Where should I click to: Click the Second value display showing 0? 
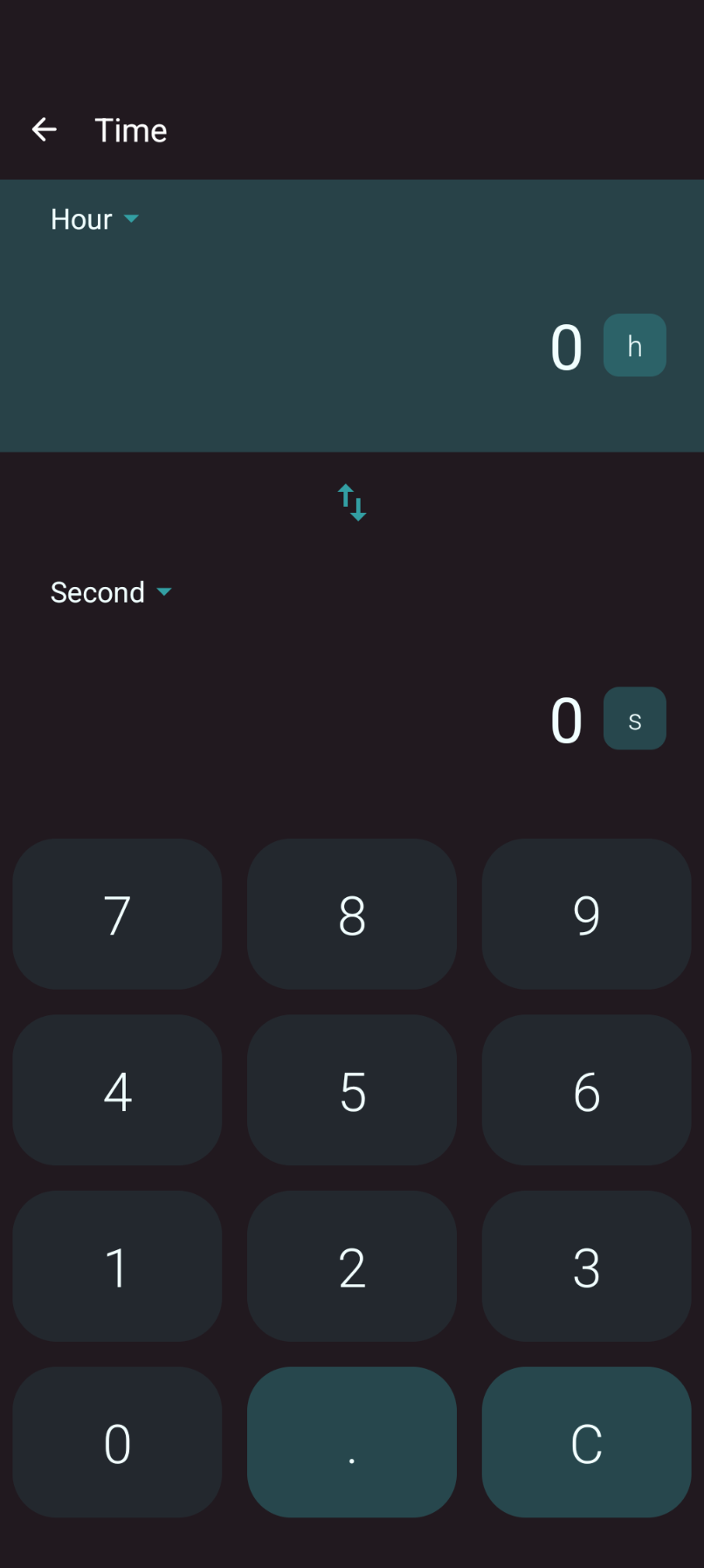click(566, 719)
